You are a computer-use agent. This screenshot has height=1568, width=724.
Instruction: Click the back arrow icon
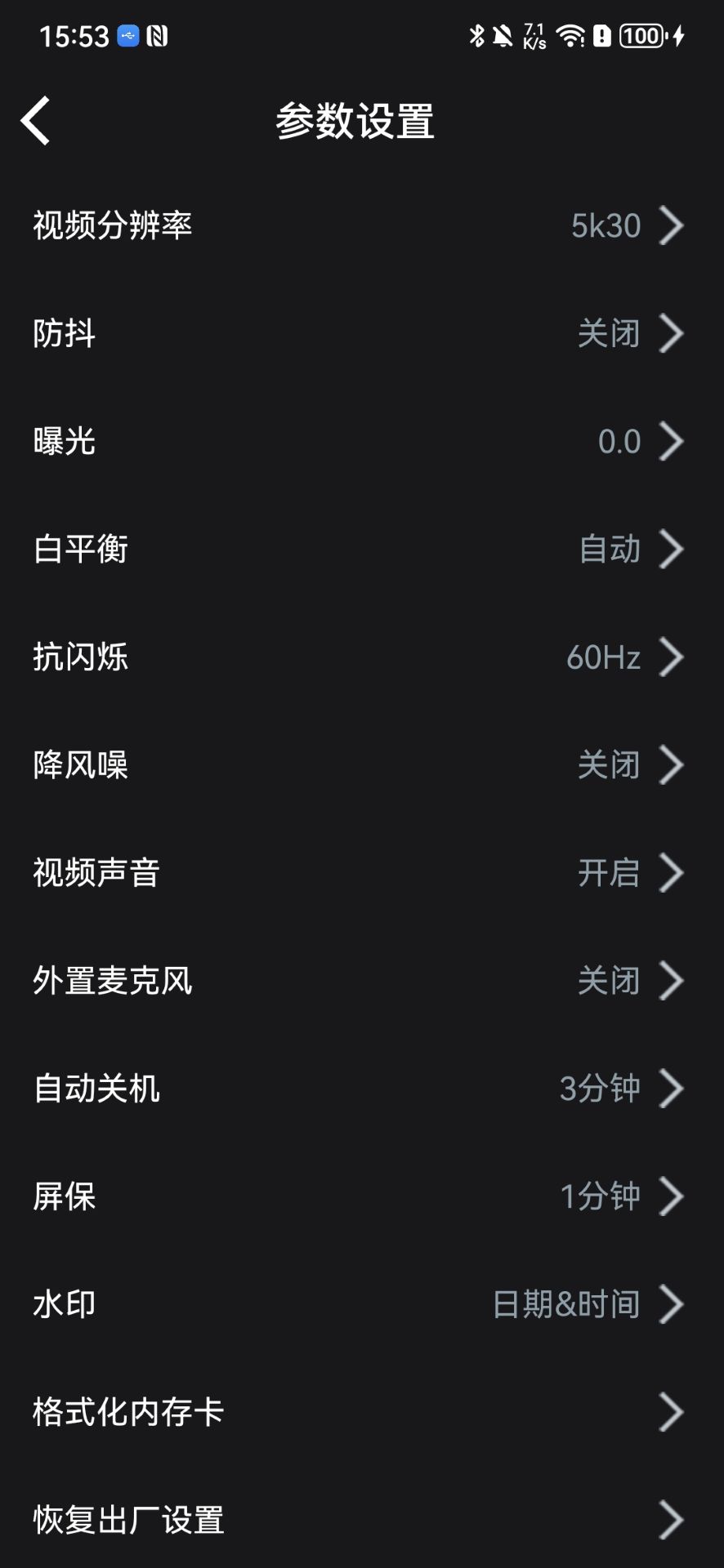tap(36, 119)
